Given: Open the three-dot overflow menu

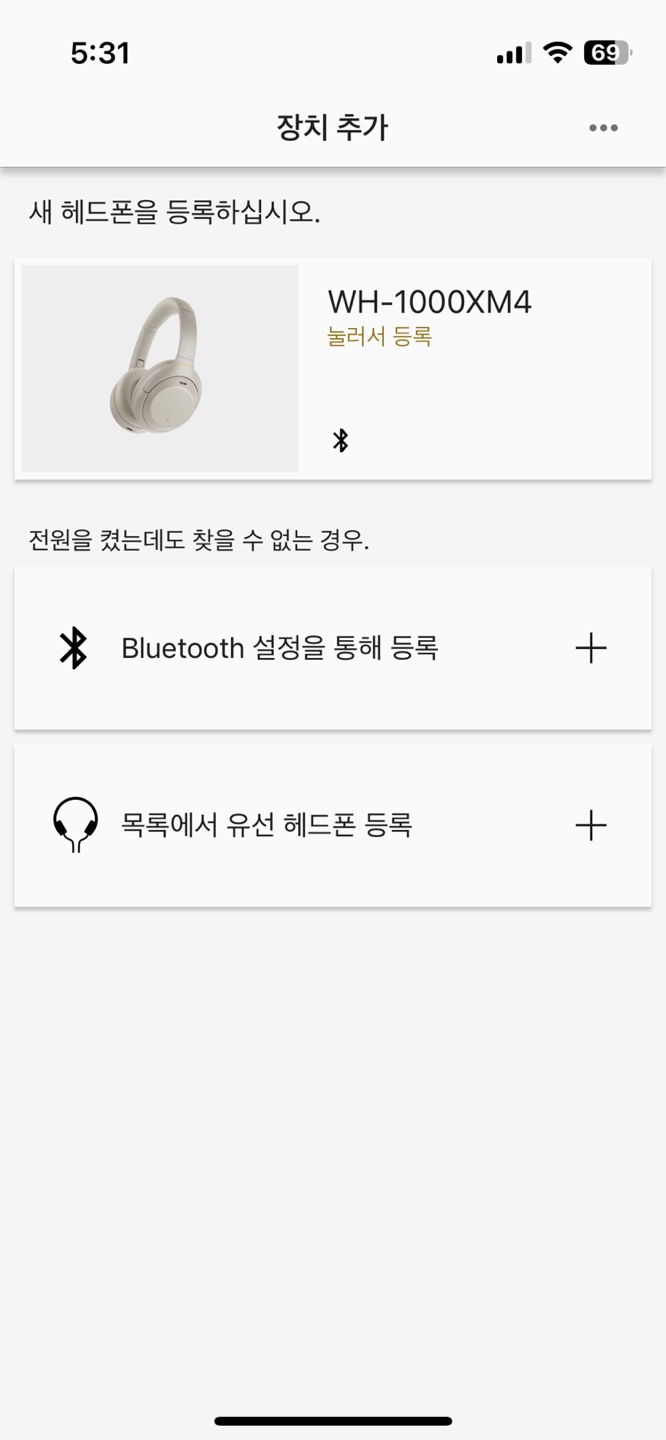Looking at the screenshot, I should [x=603, y=128].
